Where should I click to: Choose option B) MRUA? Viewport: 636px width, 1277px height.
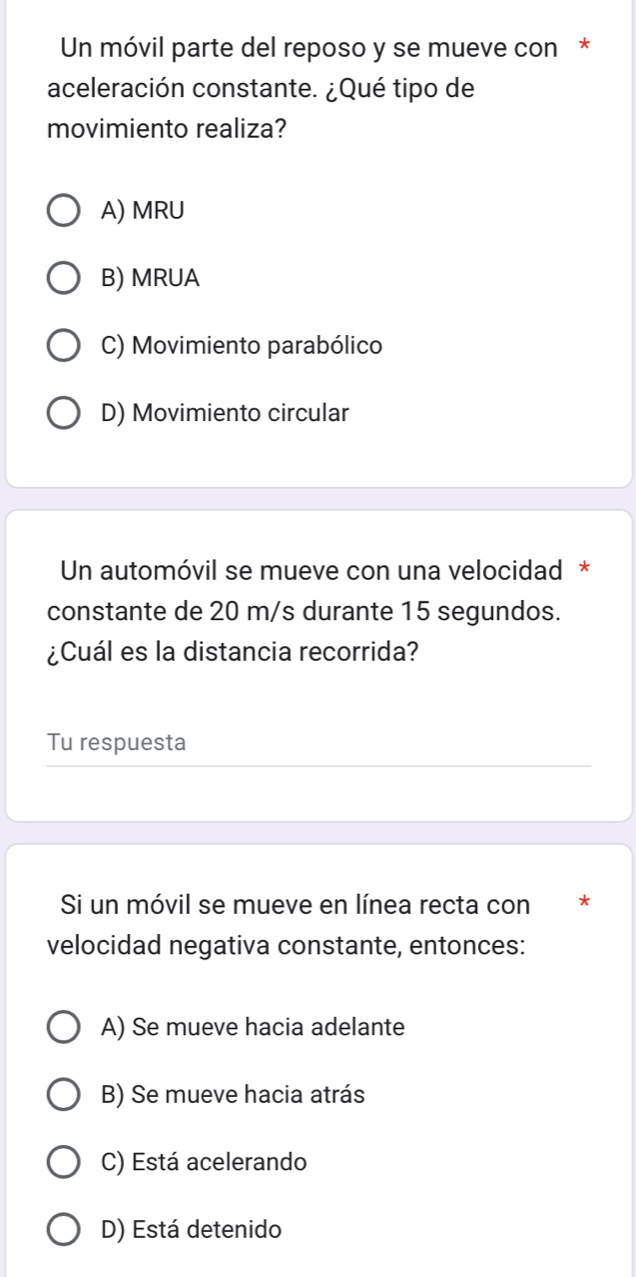tap(66, 279)
